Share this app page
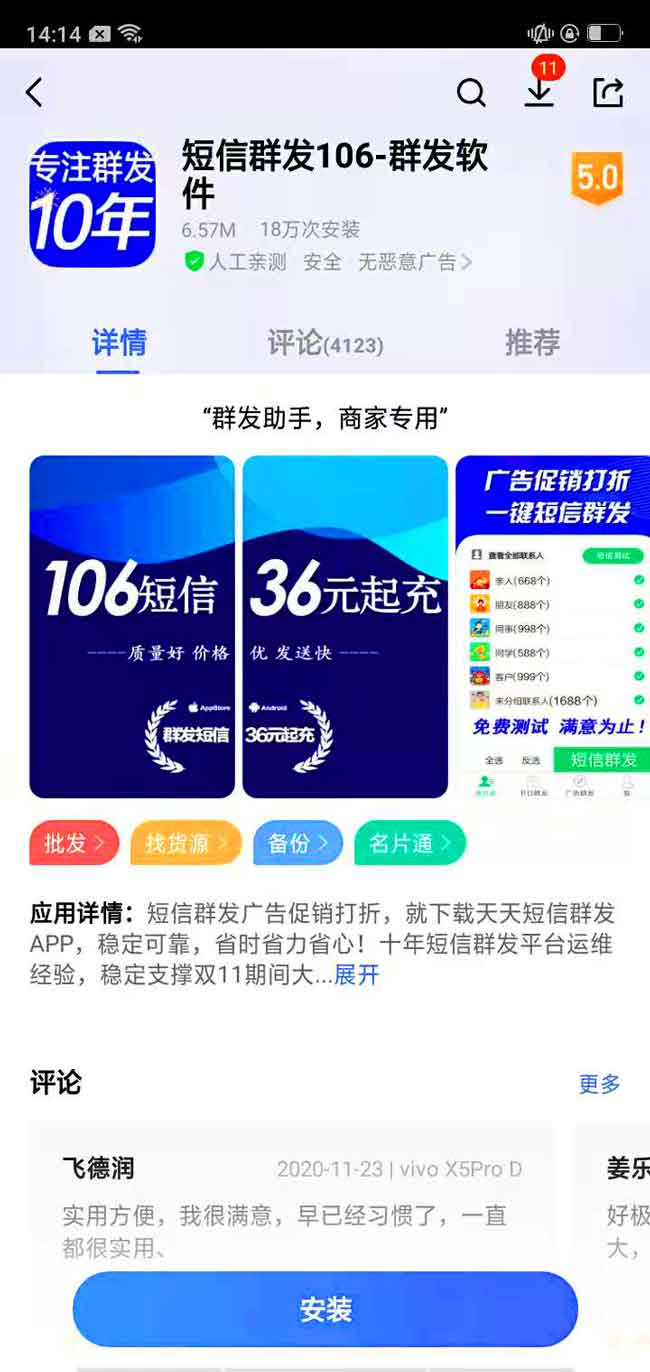Screen dimensions: 650x1372 608,92
